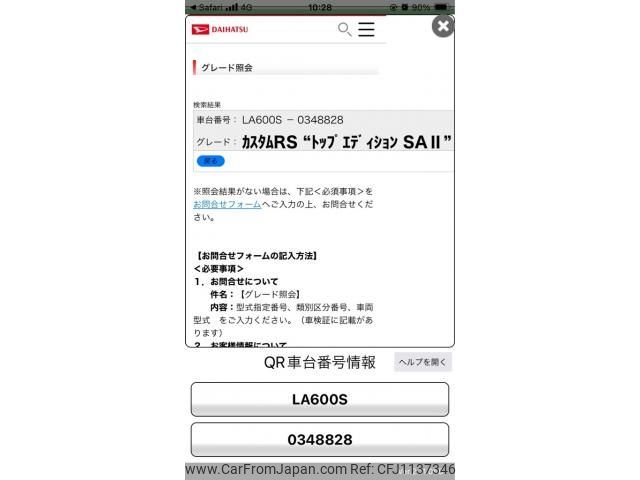Select the LA600S button
Viewport: 640px width, 480px height.
[319, 399]
